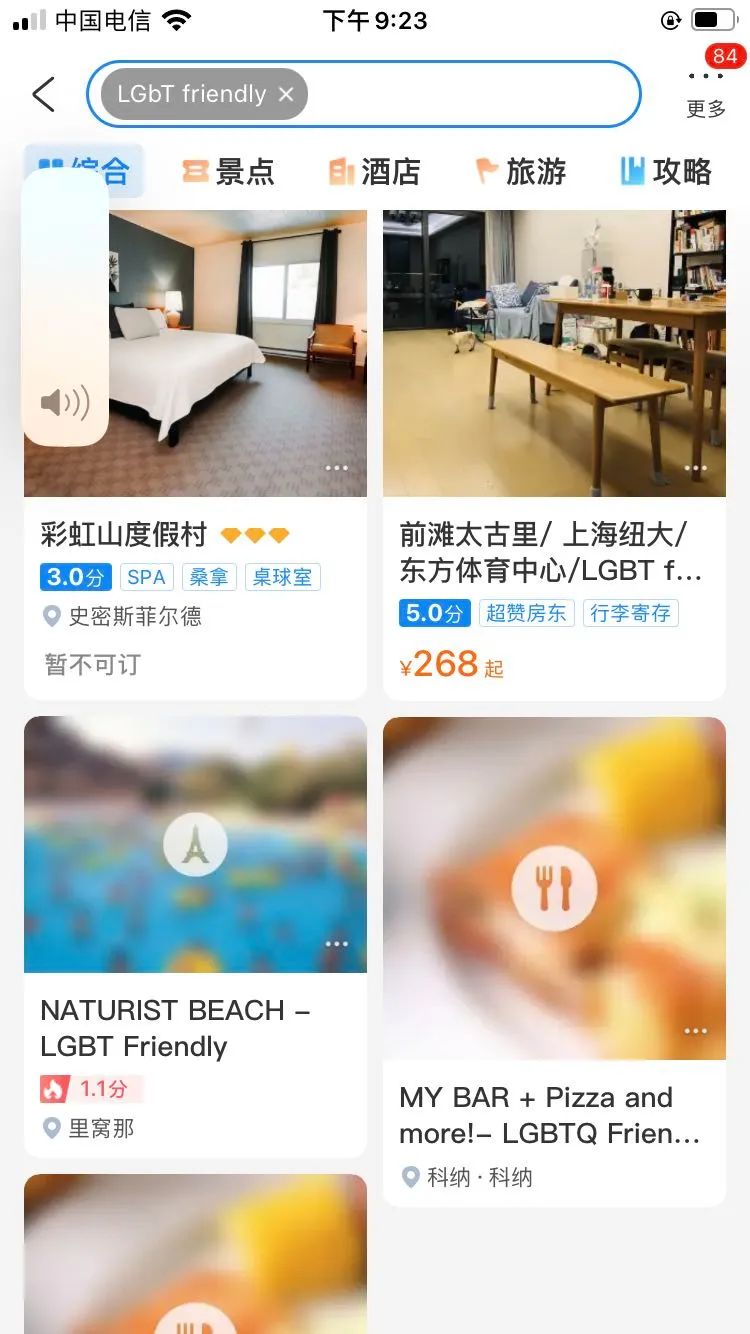Open more options on 彩虹山度假村 photo
Image resolution: width=750 pixels, height=1334 pixels.
pyautogui.click(x=337, y=468)
